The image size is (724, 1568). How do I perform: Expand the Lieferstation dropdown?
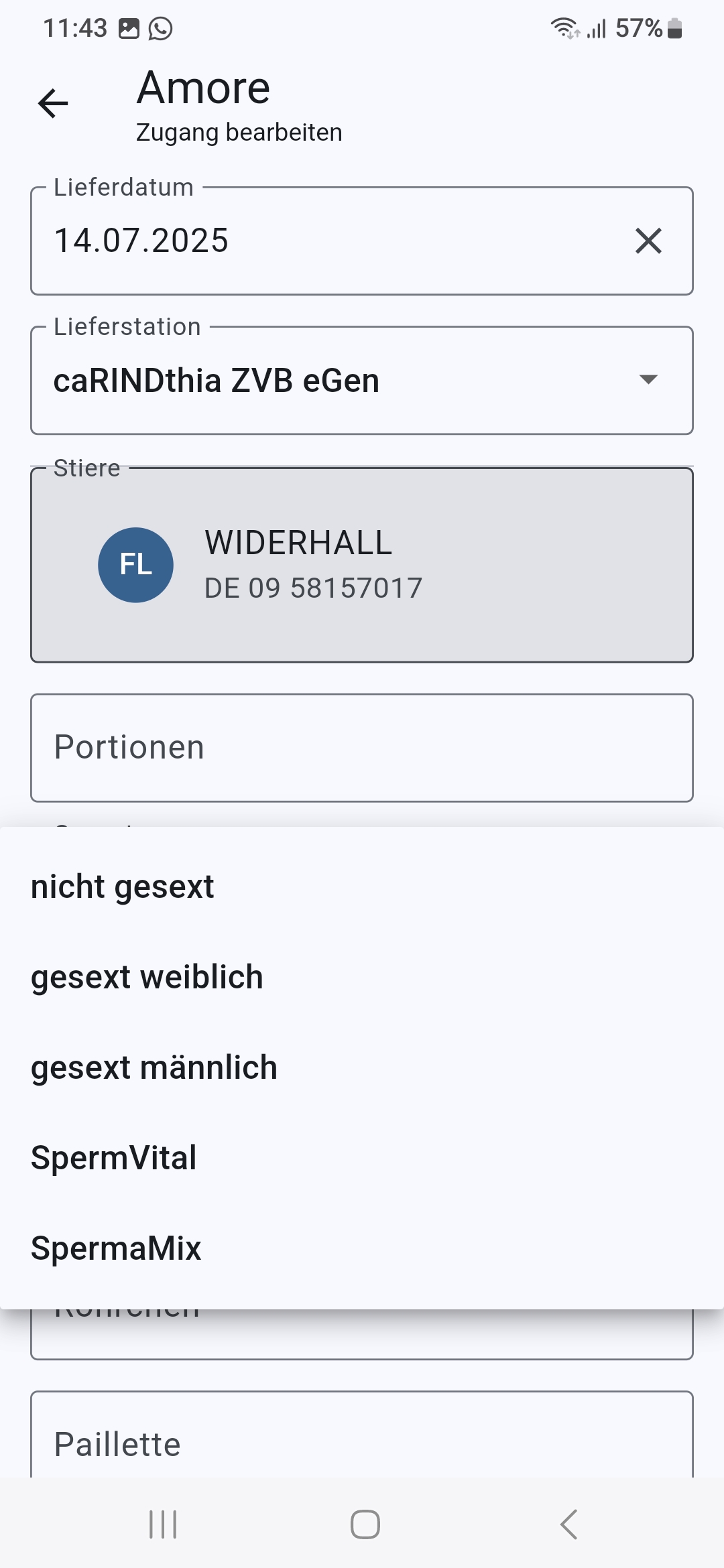(x=362, y=381)
